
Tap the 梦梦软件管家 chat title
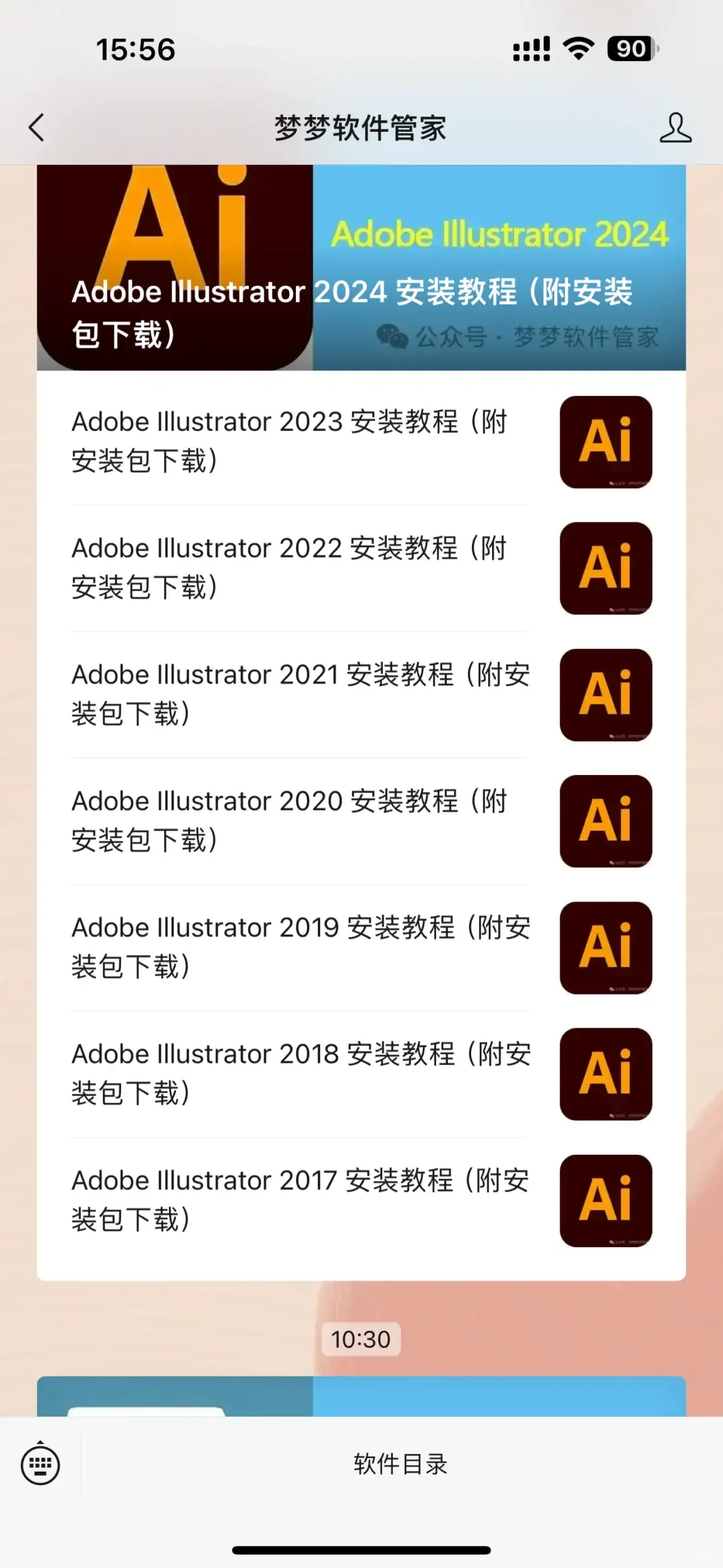361,128
